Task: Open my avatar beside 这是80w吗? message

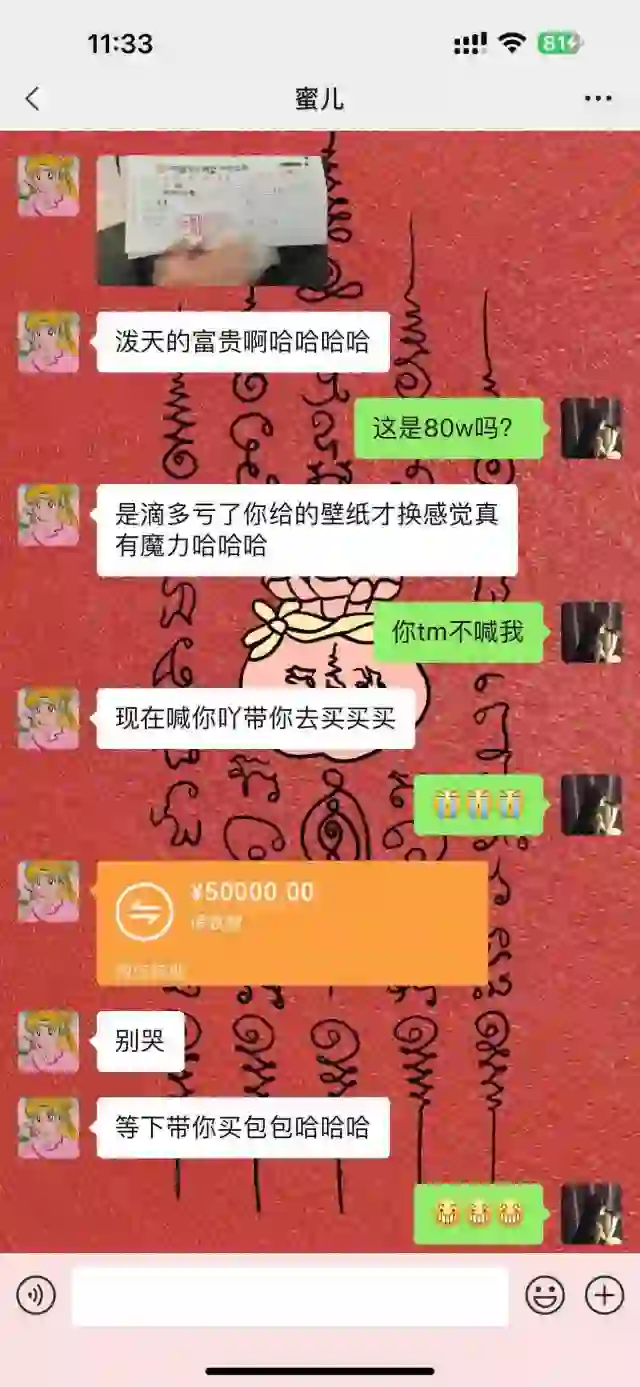Action: (591, 428)
